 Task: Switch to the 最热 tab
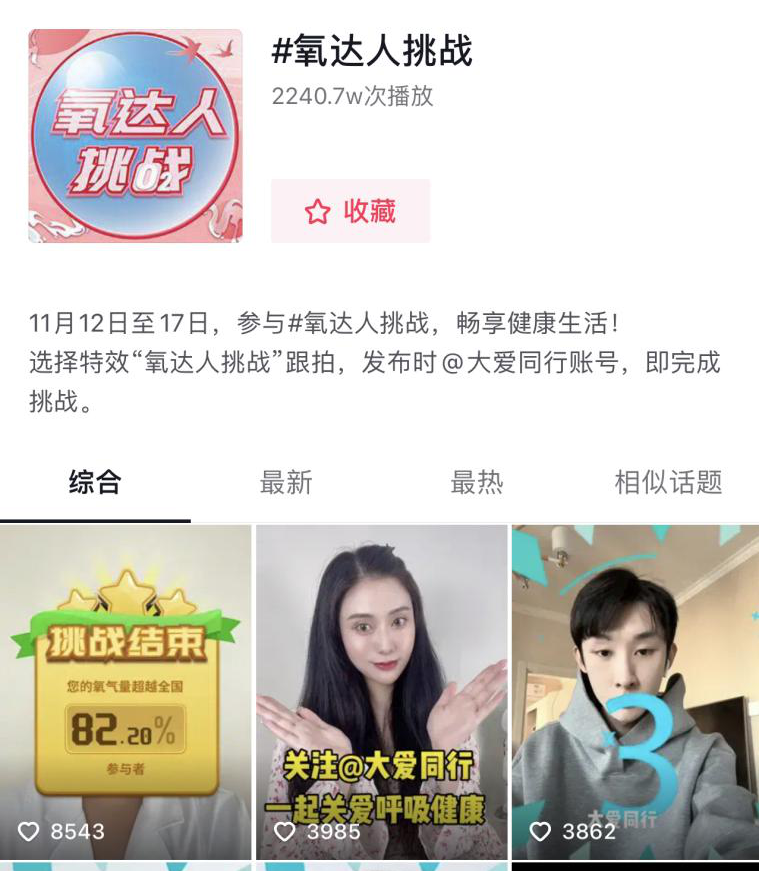[x=476, y=482]
